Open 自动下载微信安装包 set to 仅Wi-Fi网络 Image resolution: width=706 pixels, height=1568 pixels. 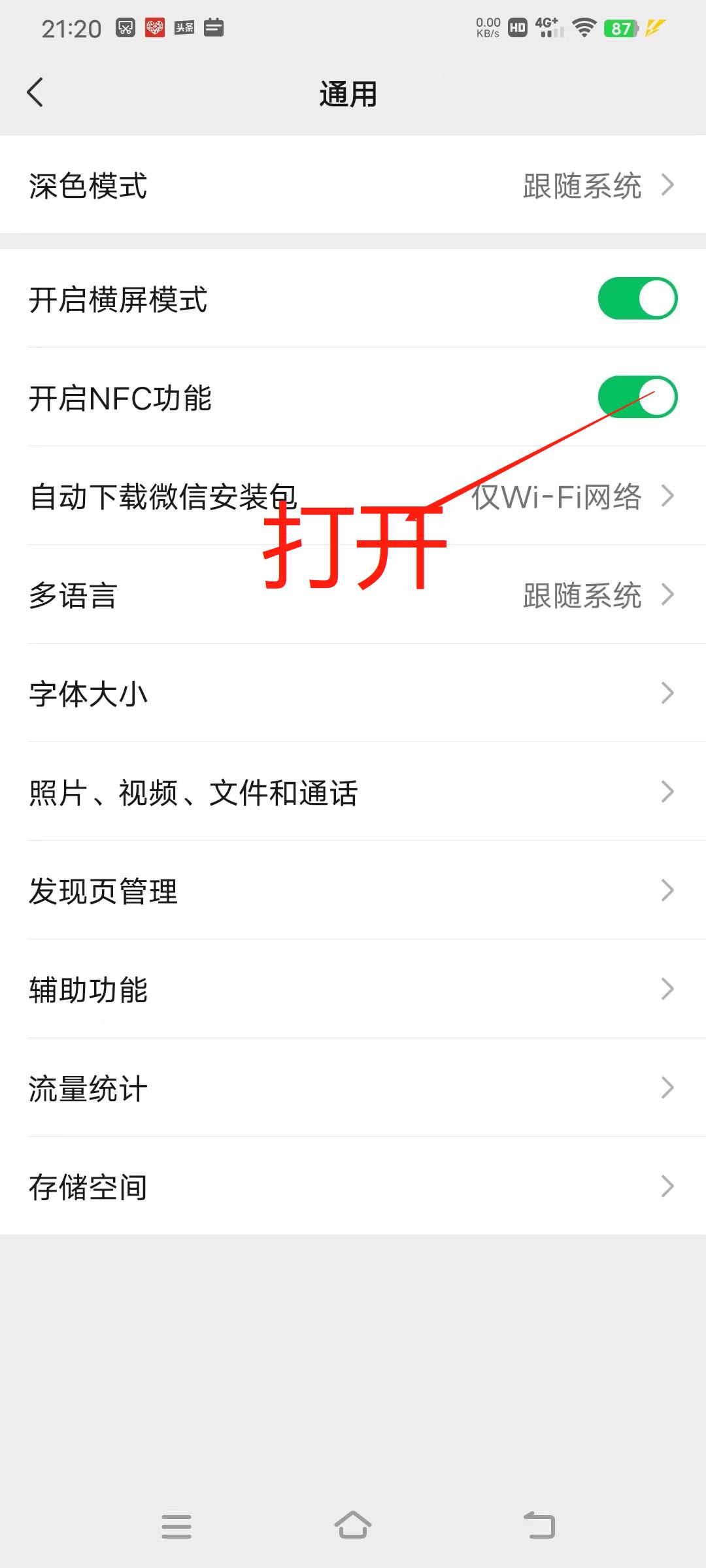[353, 498]
